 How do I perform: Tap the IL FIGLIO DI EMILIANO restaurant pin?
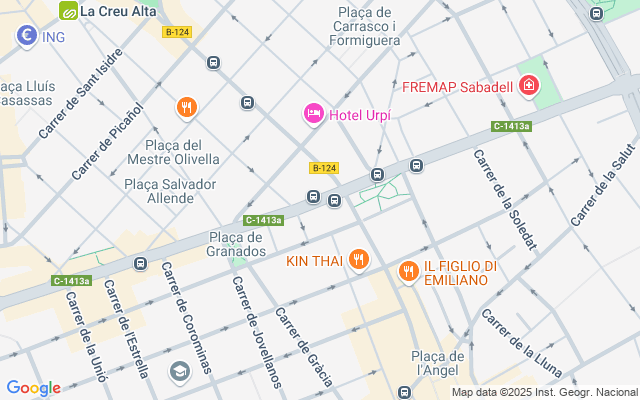(x=408, y=272)
